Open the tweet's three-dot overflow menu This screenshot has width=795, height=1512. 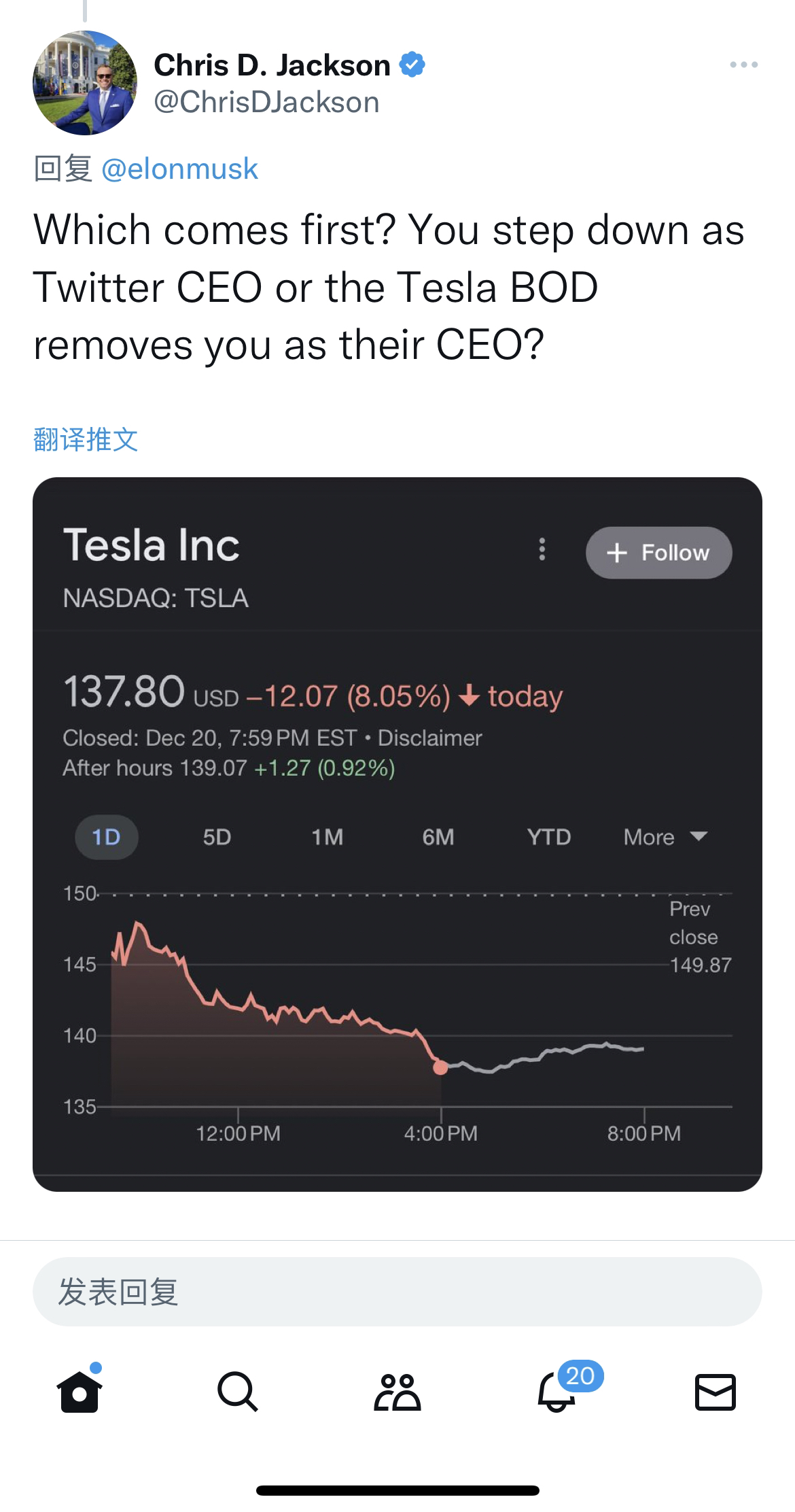click(x=743, y=65)
